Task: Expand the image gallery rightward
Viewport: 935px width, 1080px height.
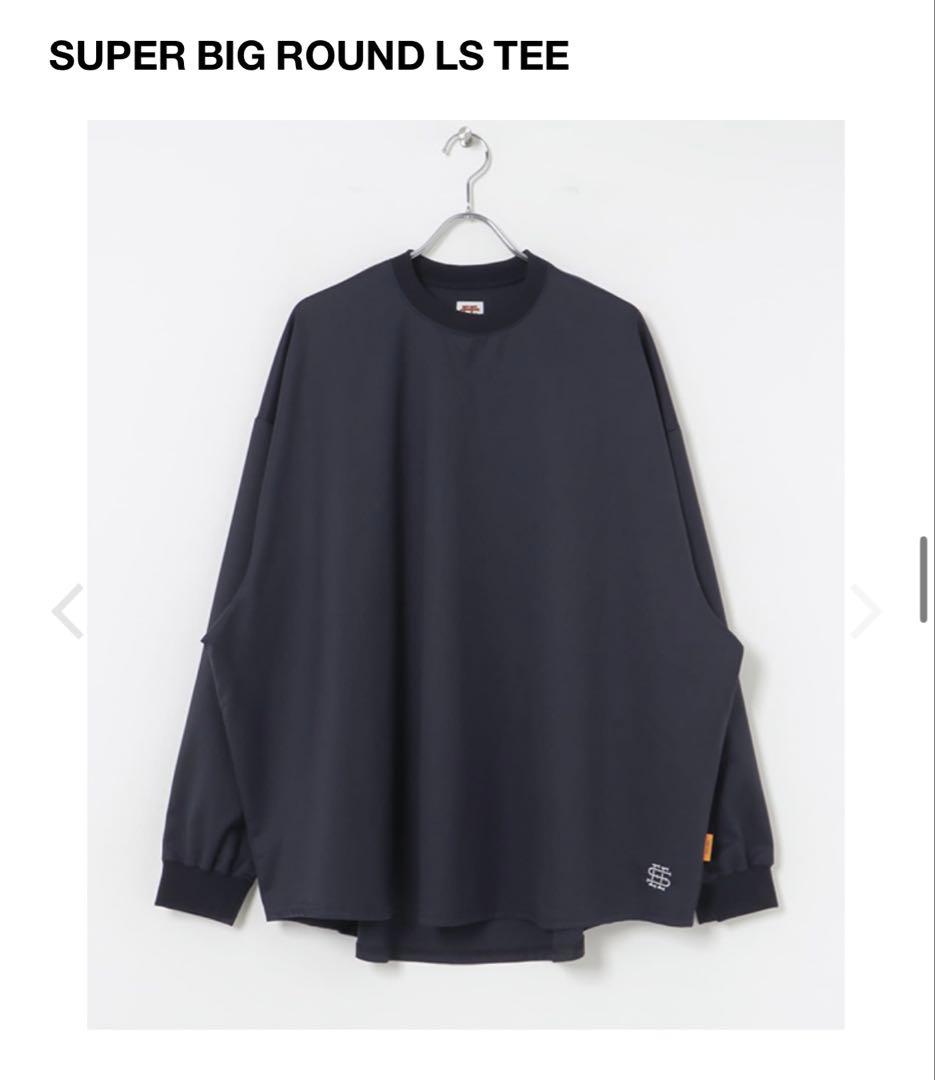Action: click(866, 610)
